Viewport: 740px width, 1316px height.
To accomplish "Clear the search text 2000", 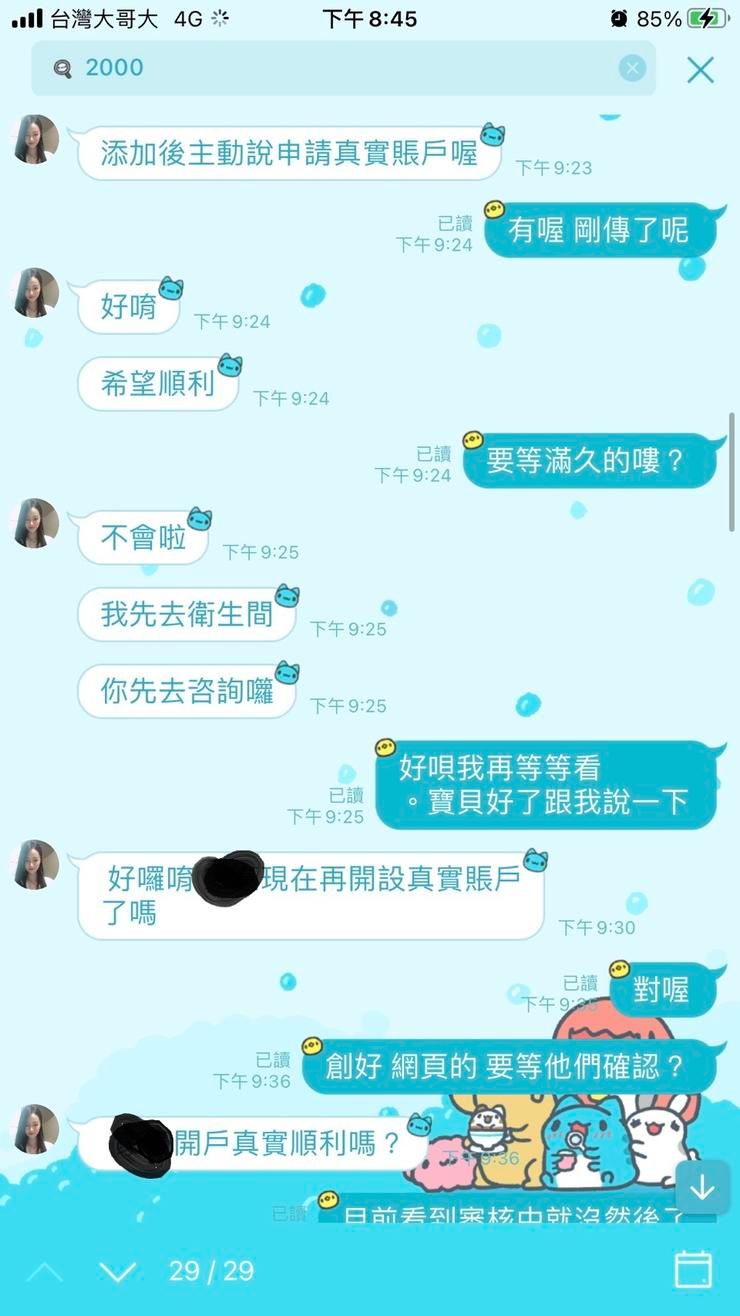I will pyautogui.click(x=632, y=68).
